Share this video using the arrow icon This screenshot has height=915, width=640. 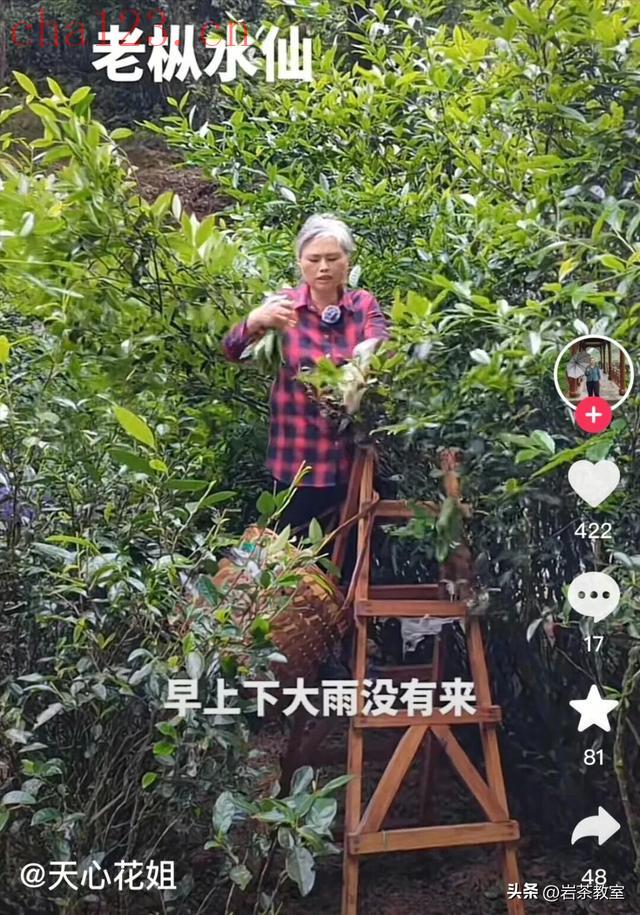595,826
